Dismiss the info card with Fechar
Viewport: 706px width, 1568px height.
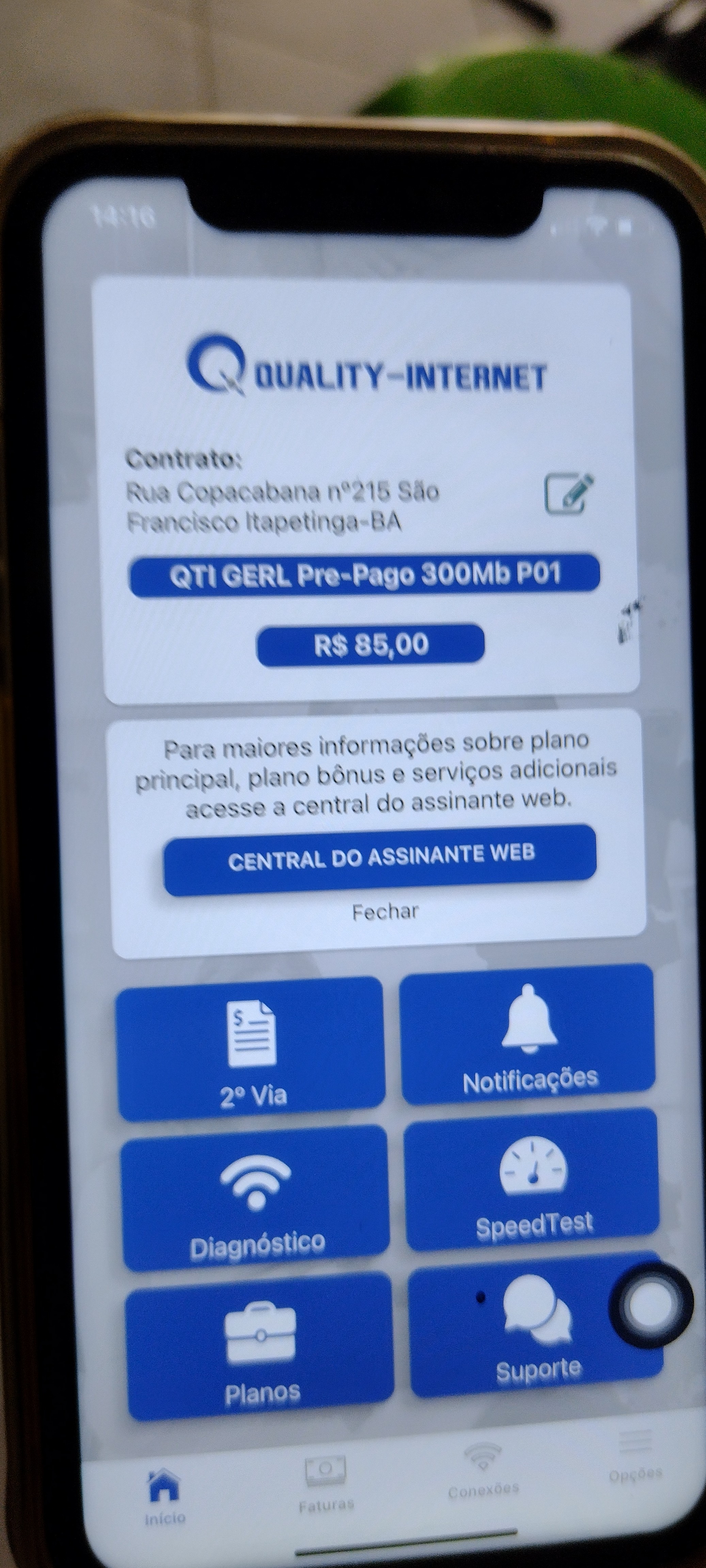385,912
